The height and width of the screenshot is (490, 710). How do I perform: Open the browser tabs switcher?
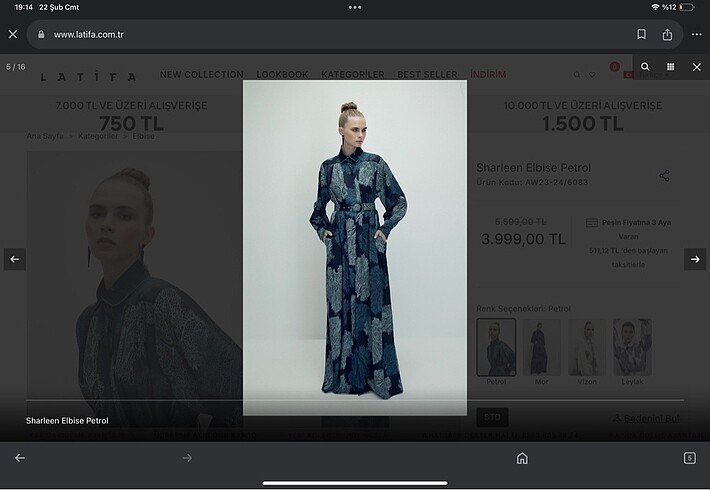click(689, 458)
